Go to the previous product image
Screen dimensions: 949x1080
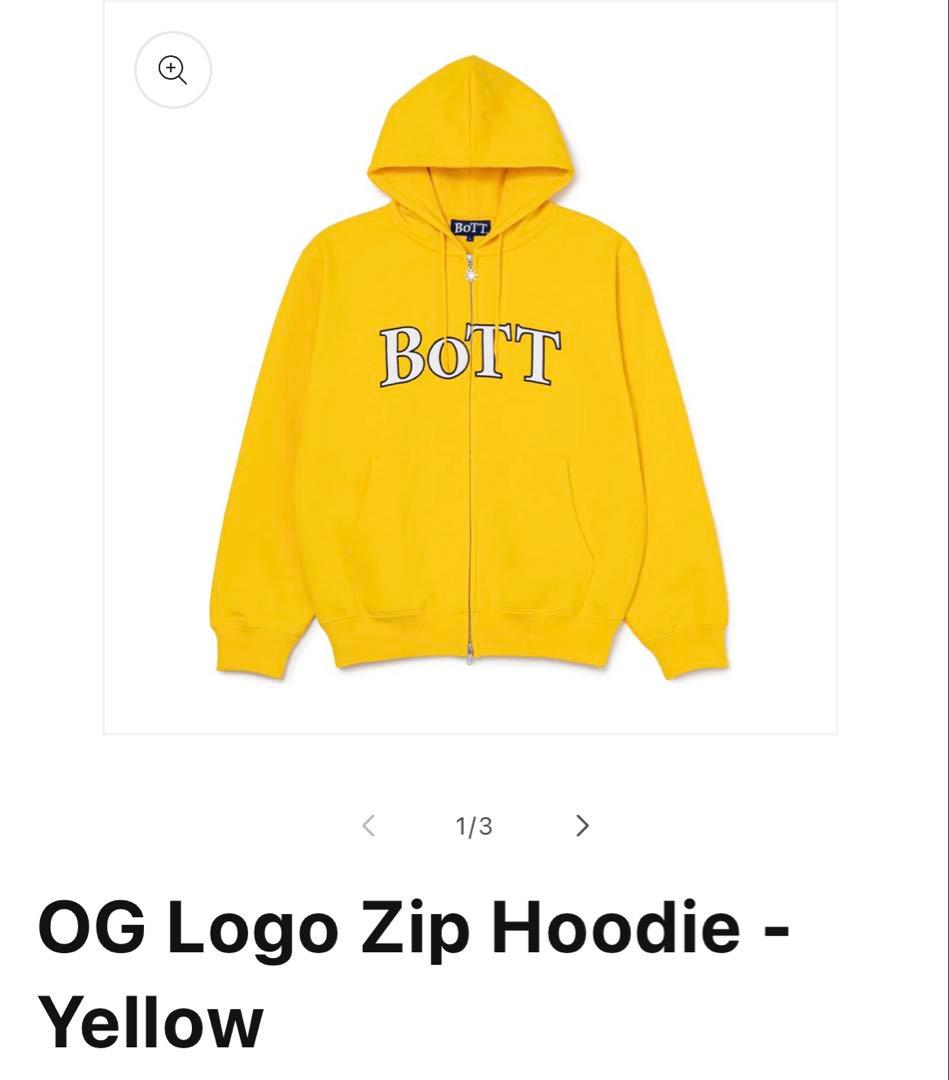click(368, 826)
